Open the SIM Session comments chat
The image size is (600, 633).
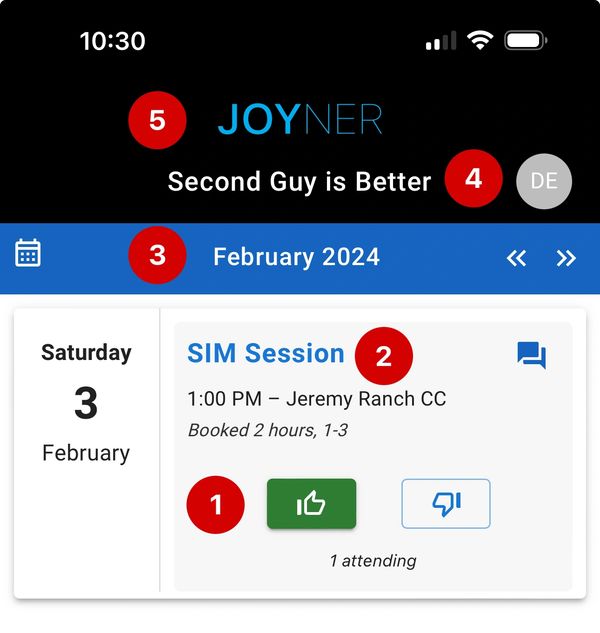531,355
